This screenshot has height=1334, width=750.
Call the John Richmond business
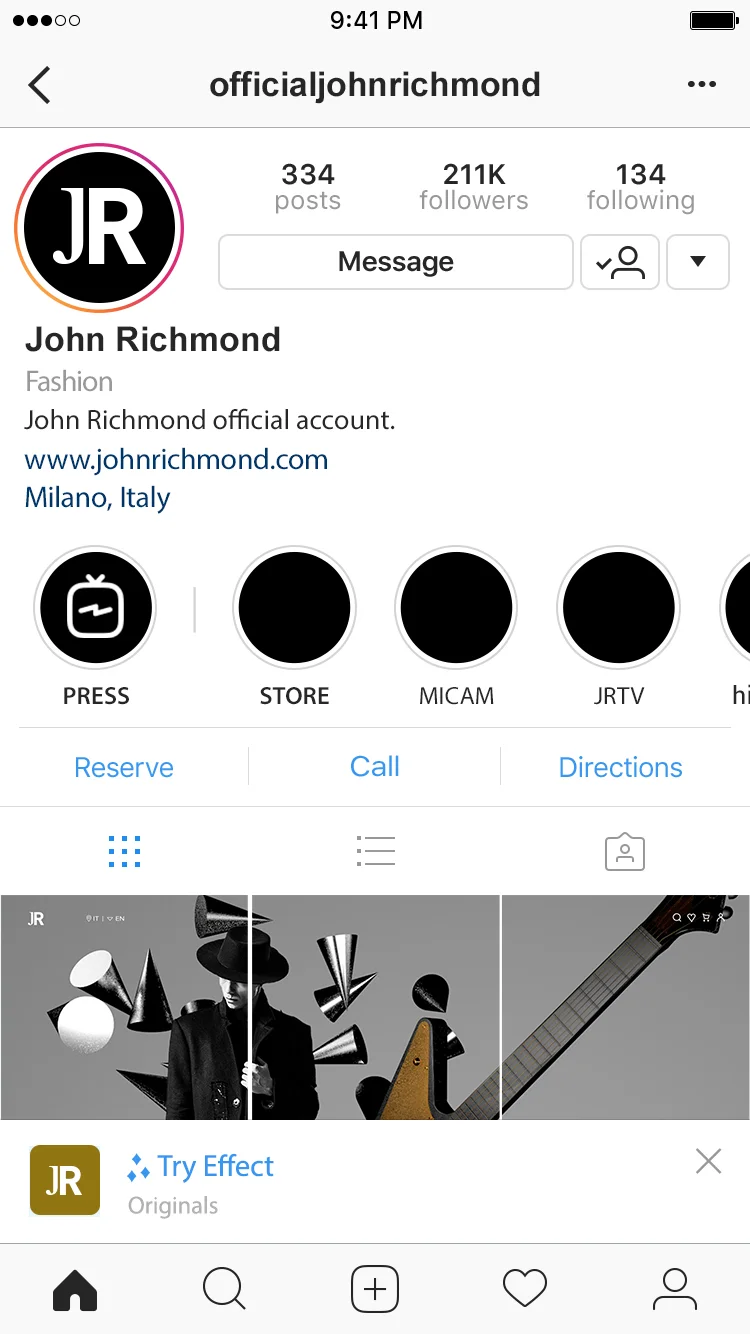coord(375,767)
